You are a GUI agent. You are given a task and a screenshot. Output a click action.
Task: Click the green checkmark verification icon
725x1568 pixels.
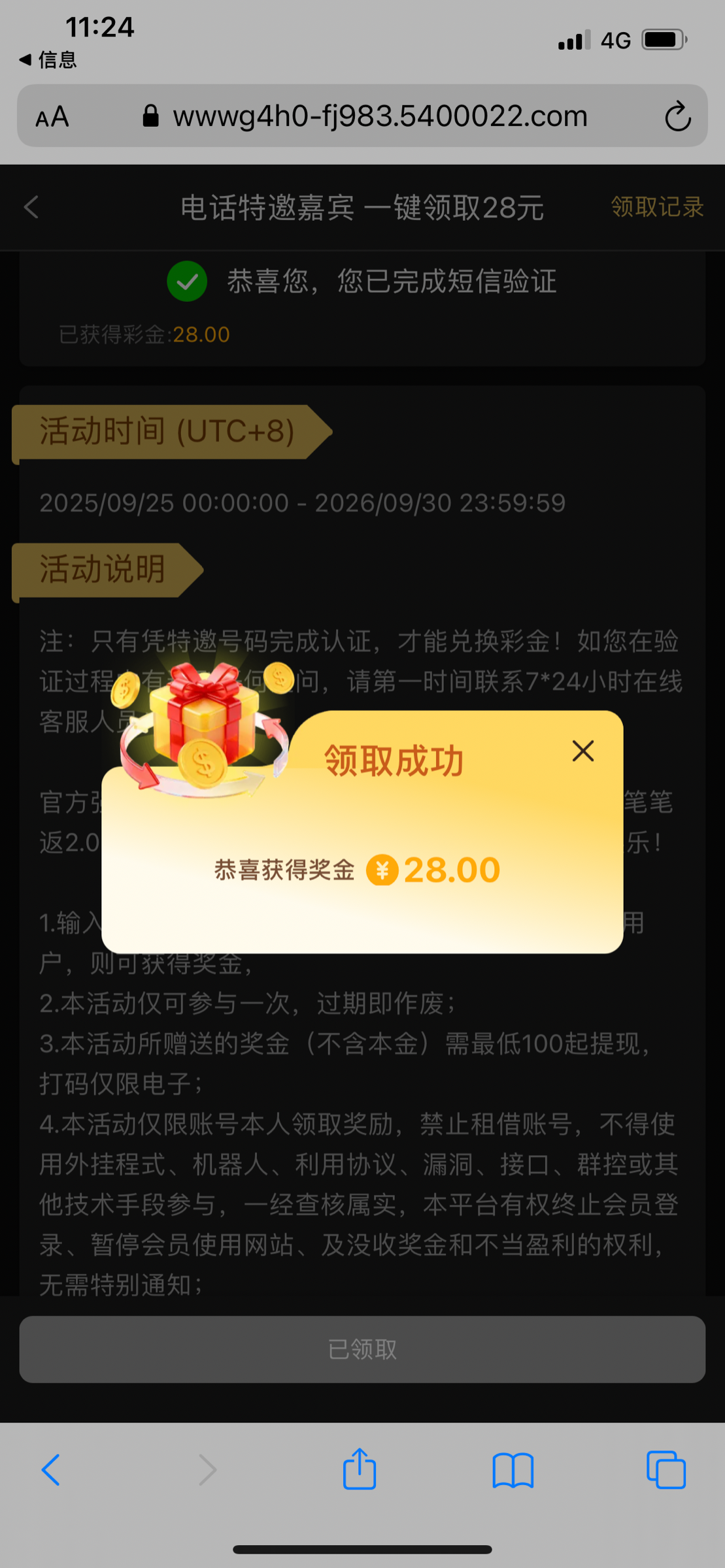187,282
